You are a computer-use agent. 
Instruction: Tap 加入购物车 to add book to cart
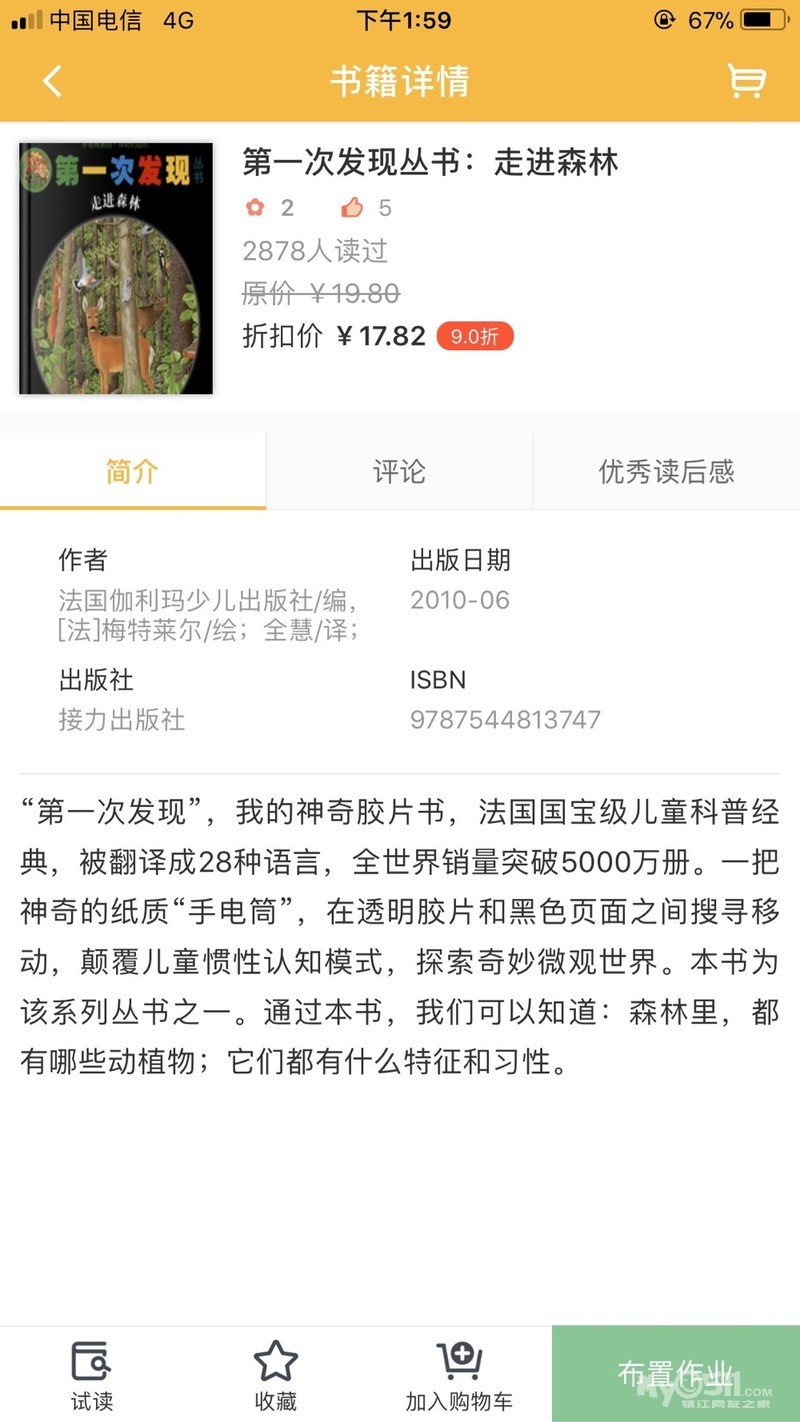(459, 1375)
